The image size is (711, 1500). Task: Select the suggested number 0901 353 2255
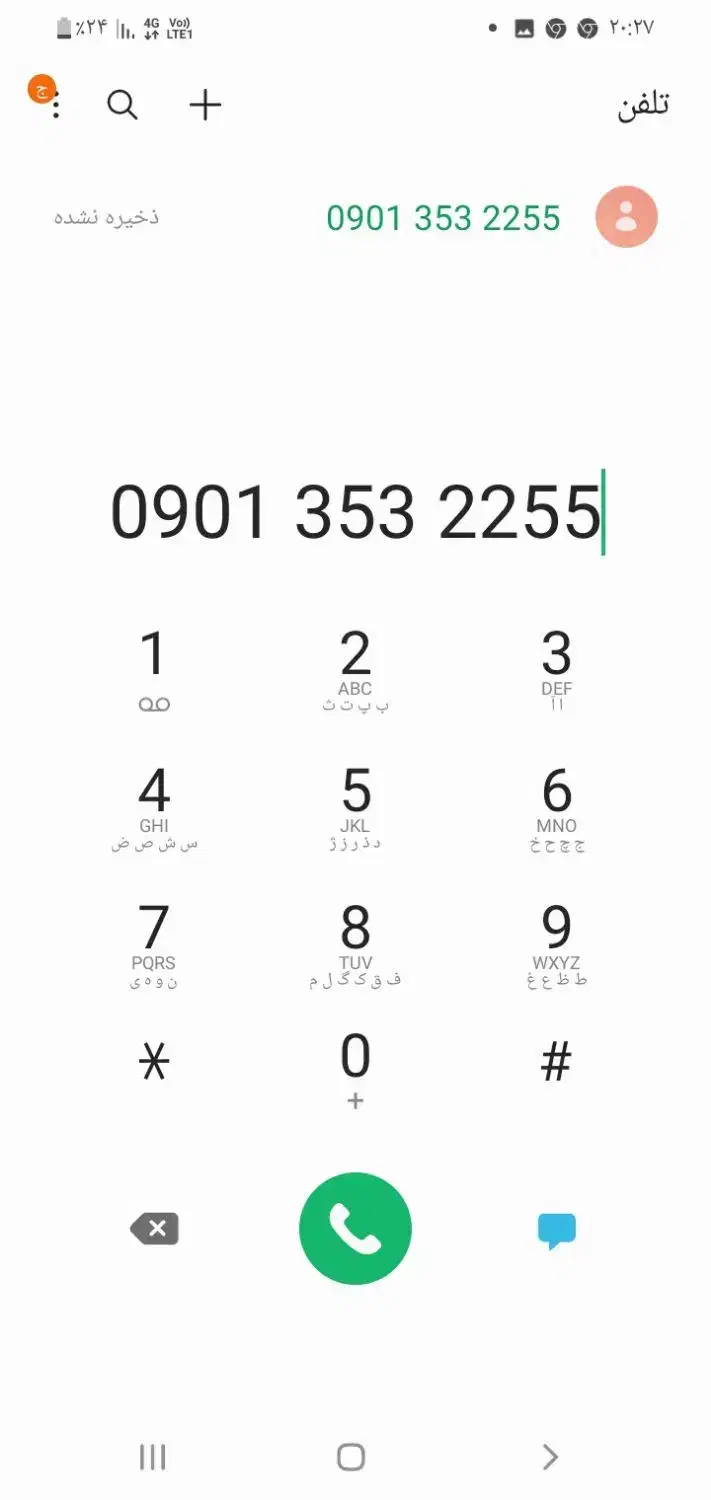pyautogui.click(x=443, y=217)
